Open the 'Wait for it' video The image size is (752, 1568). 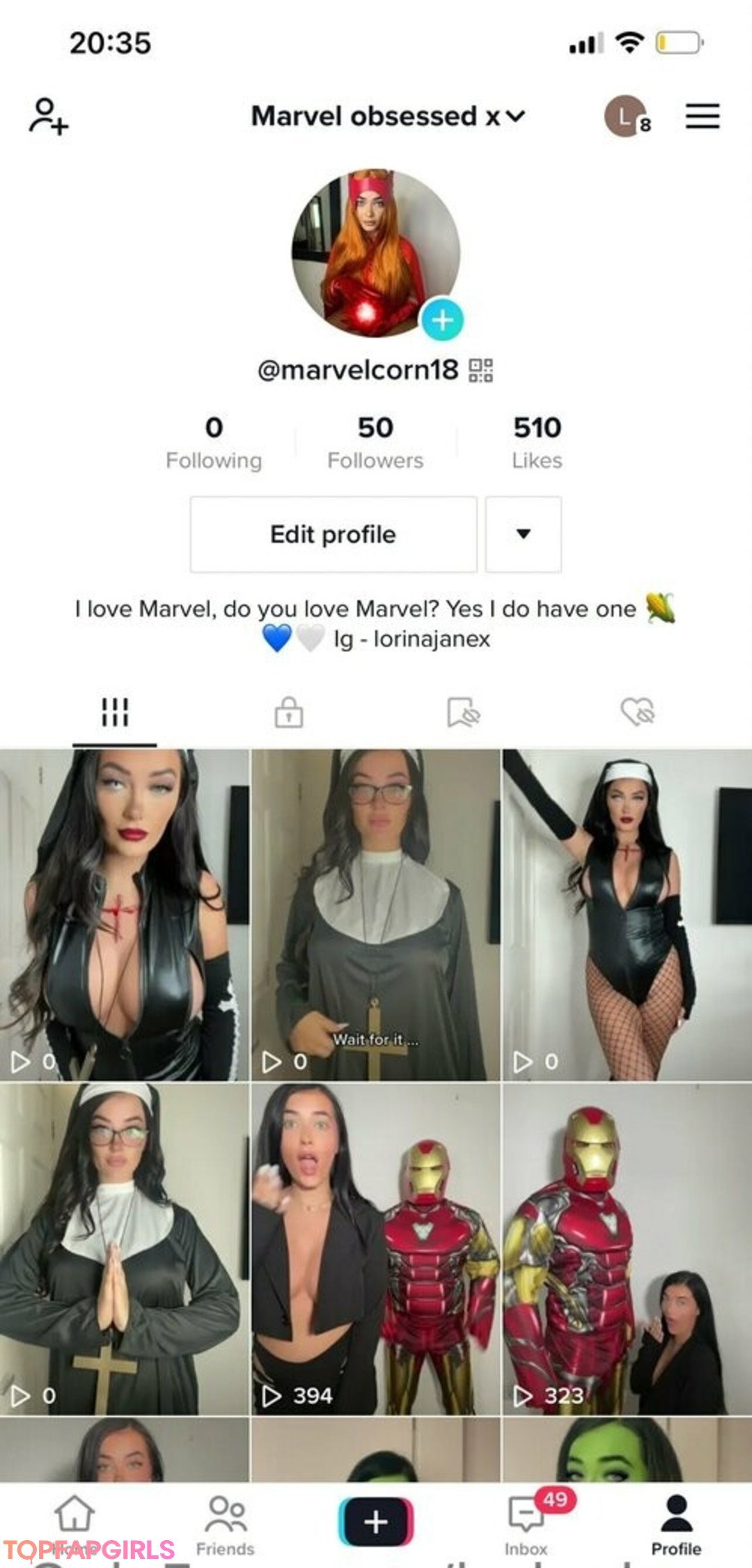tap(375, 915)
